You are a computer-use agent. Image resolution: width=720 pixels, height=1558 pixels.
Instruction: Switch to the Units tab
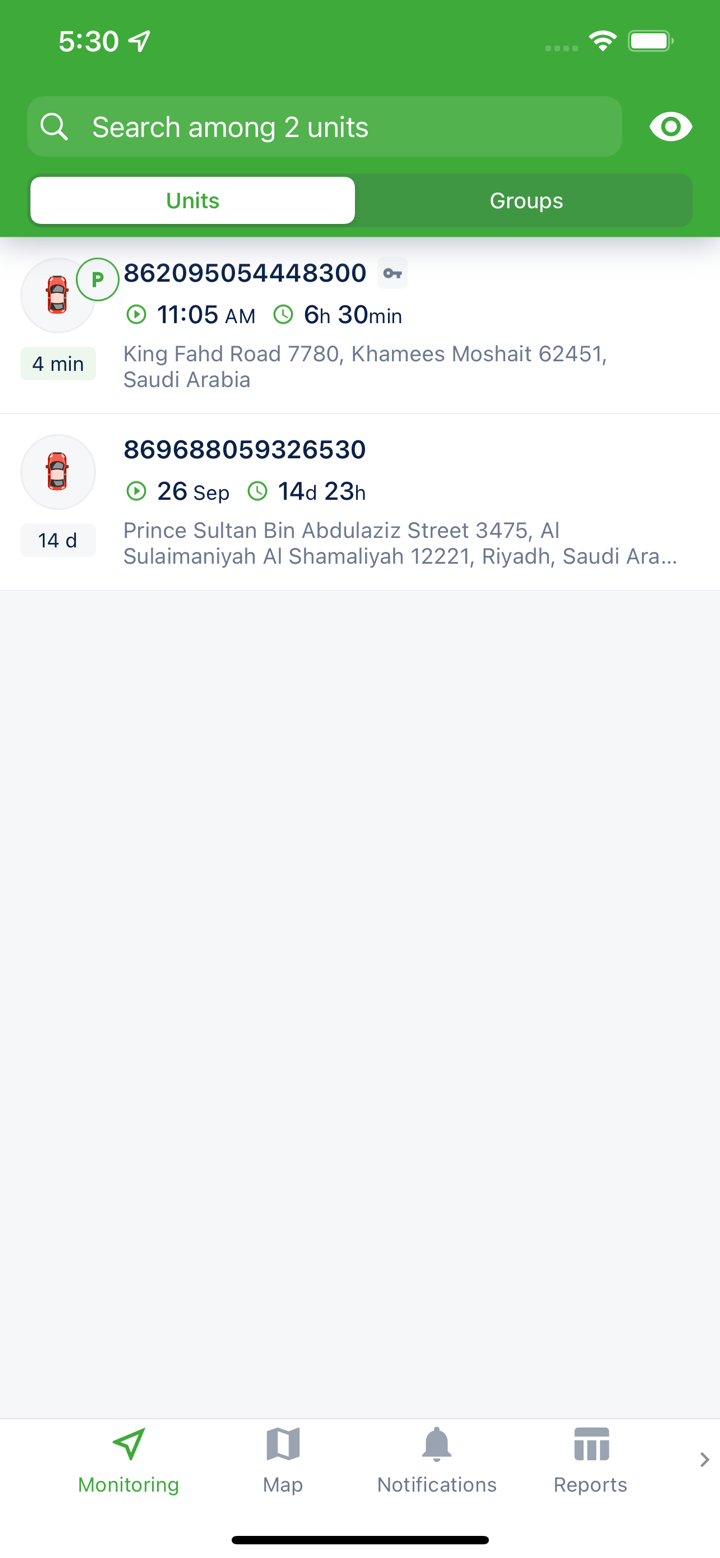coord(192,200)
